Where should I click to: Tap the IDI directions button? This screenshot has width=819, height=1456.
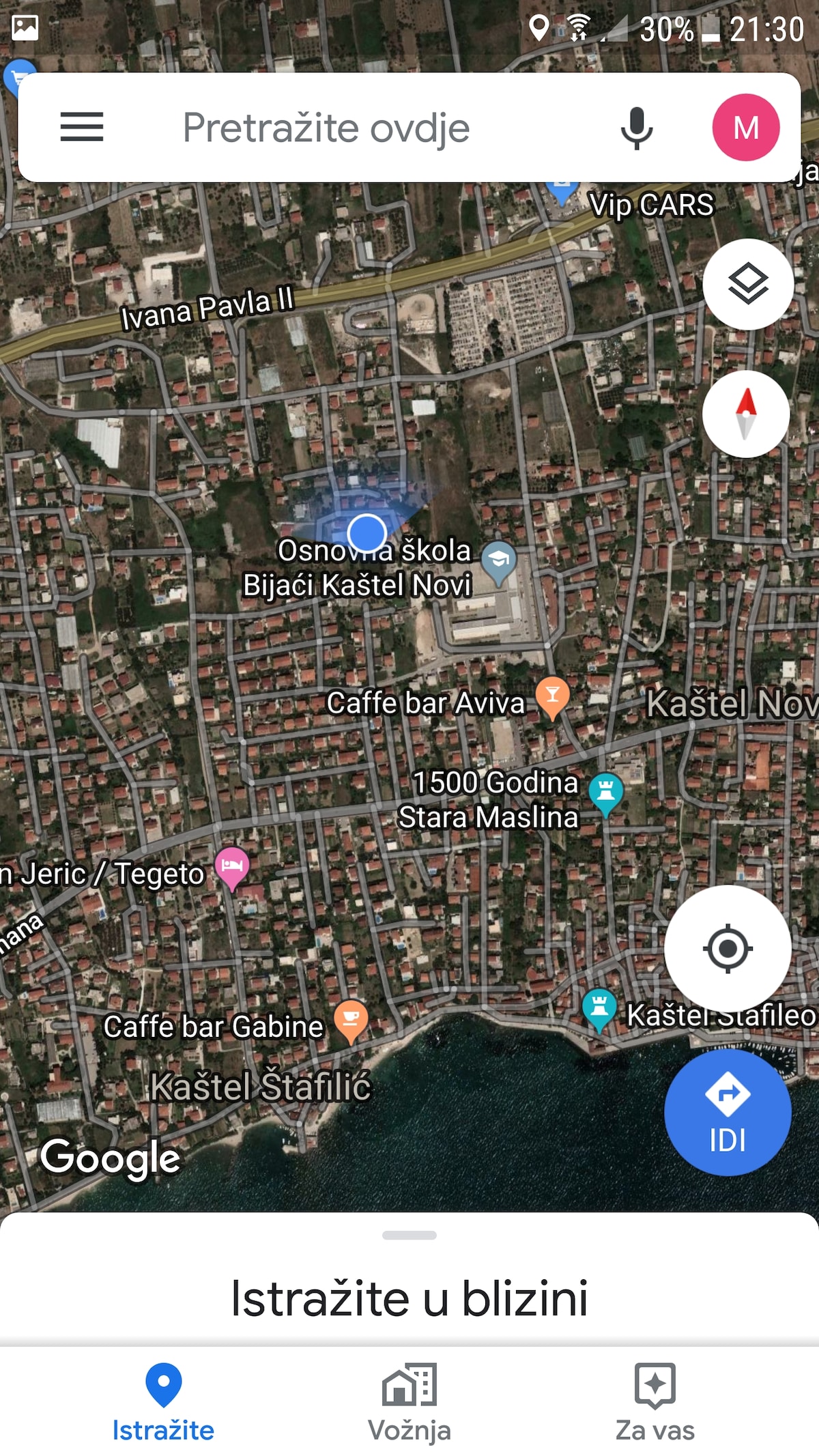pos(728,1112)
